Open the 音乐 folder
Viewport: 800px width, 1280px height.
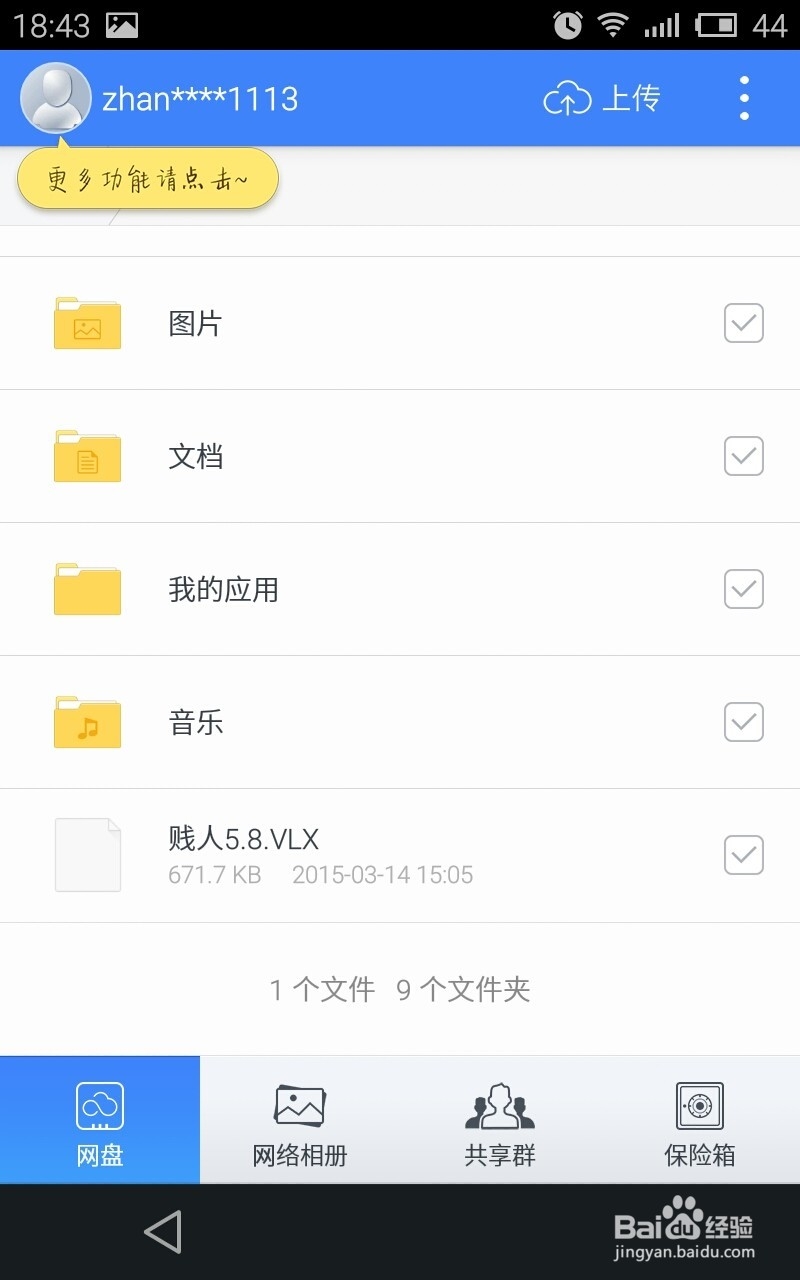196,722
